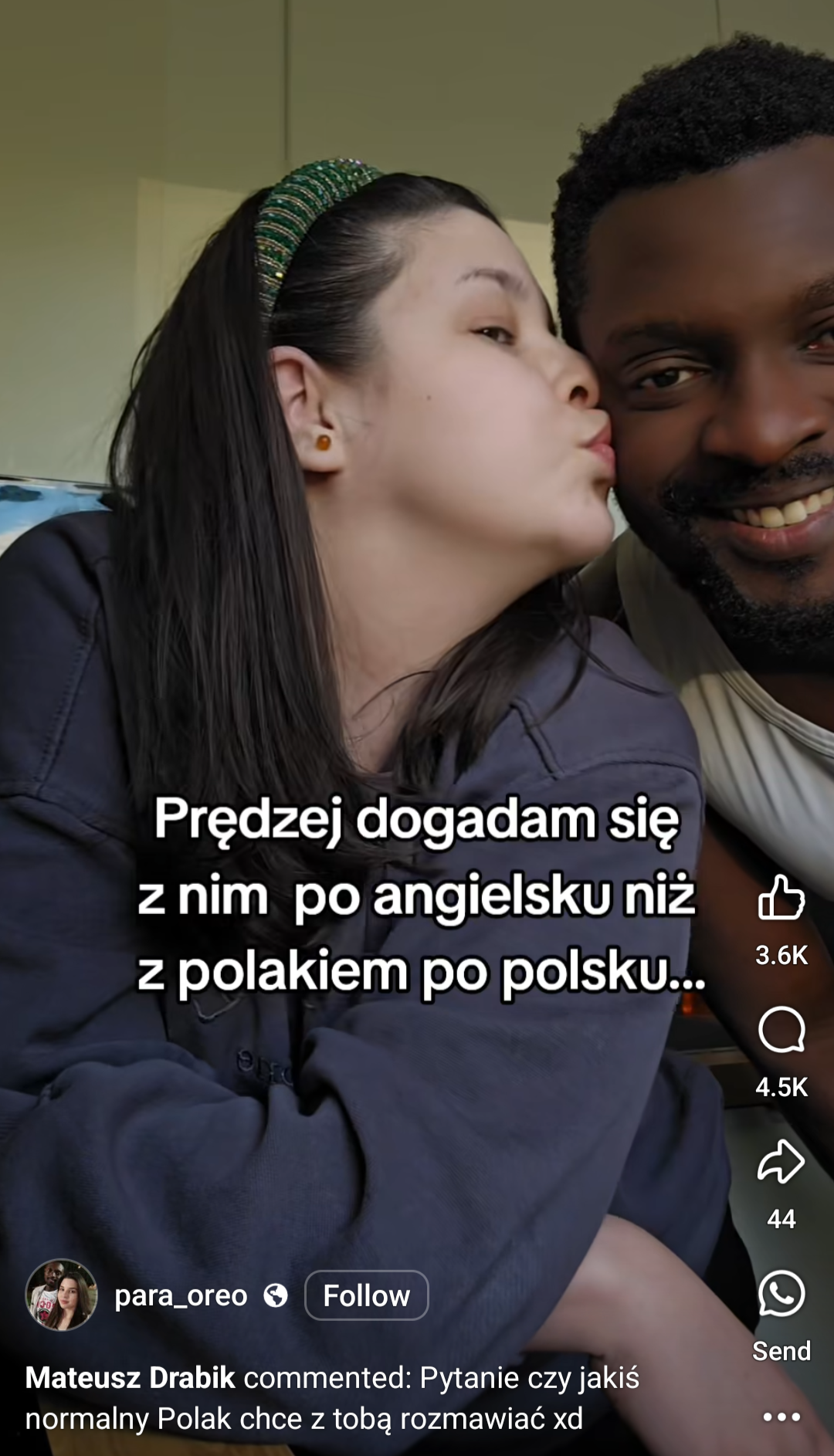This screenshot has width=834, height=1456.
Task: Open the comments on this reel
Action: pyautogui.click(x=781, y=1030)
